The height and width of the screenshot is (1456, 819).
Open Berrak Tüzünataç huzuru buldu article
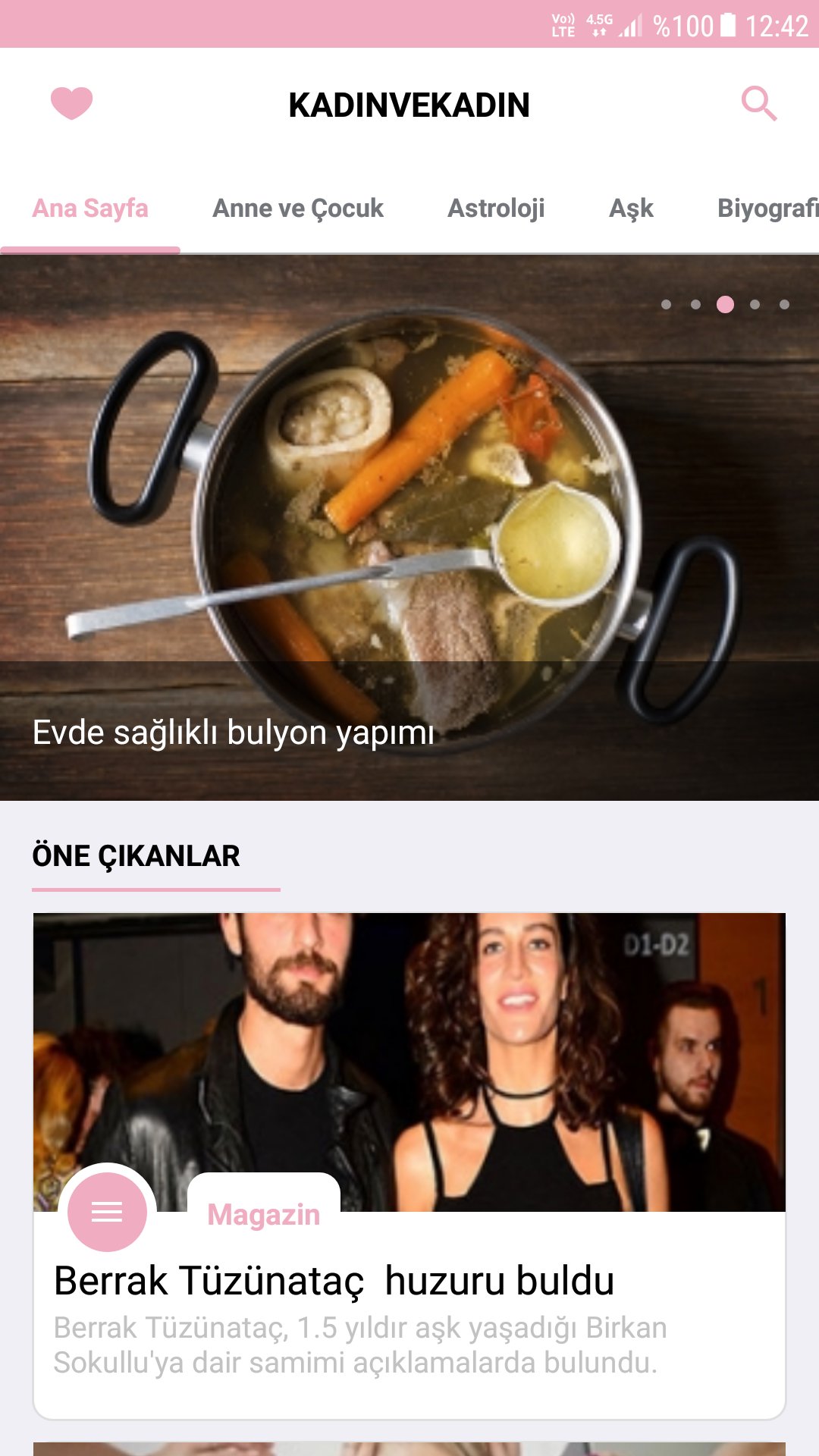(x=334, y=1282)
